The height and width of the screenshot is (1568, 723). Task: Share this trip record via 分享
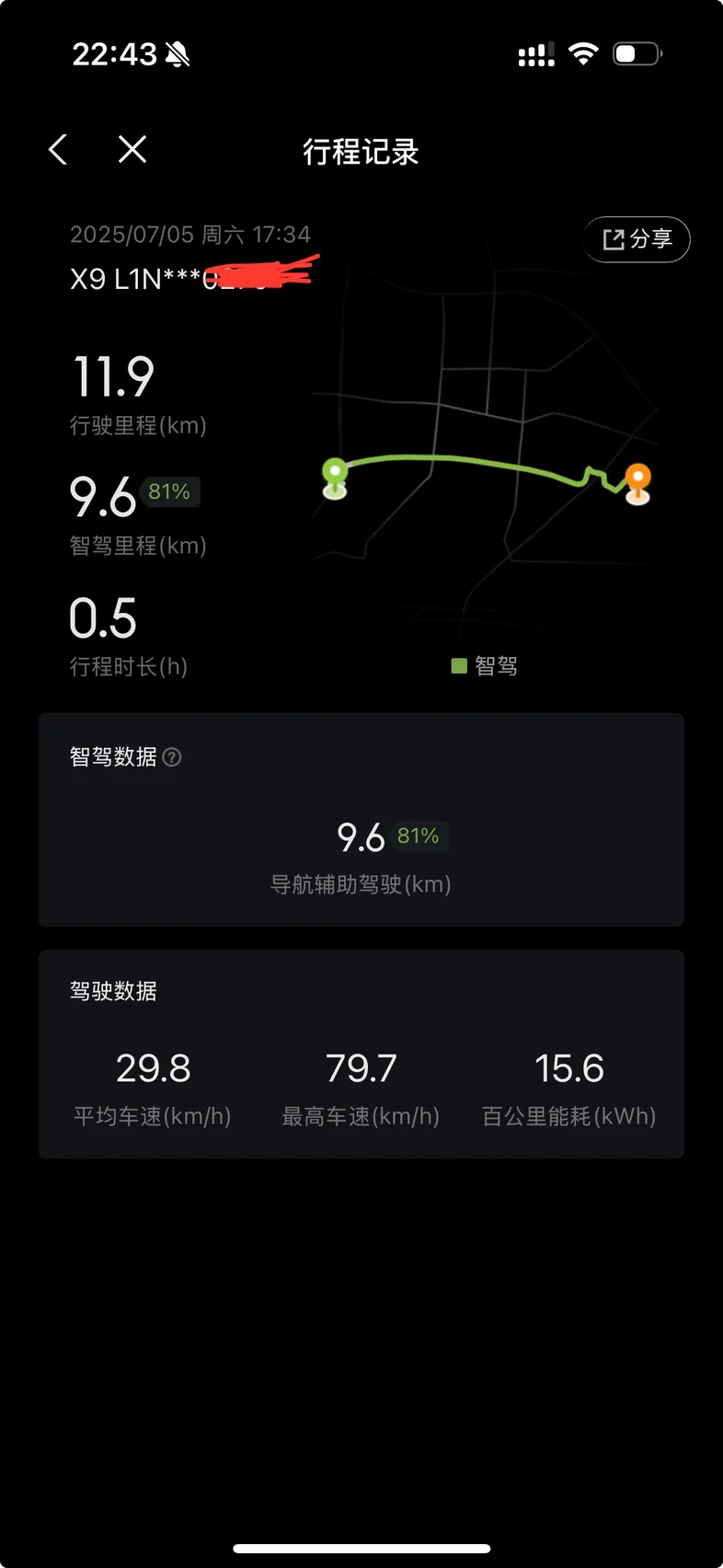[637, 239]
